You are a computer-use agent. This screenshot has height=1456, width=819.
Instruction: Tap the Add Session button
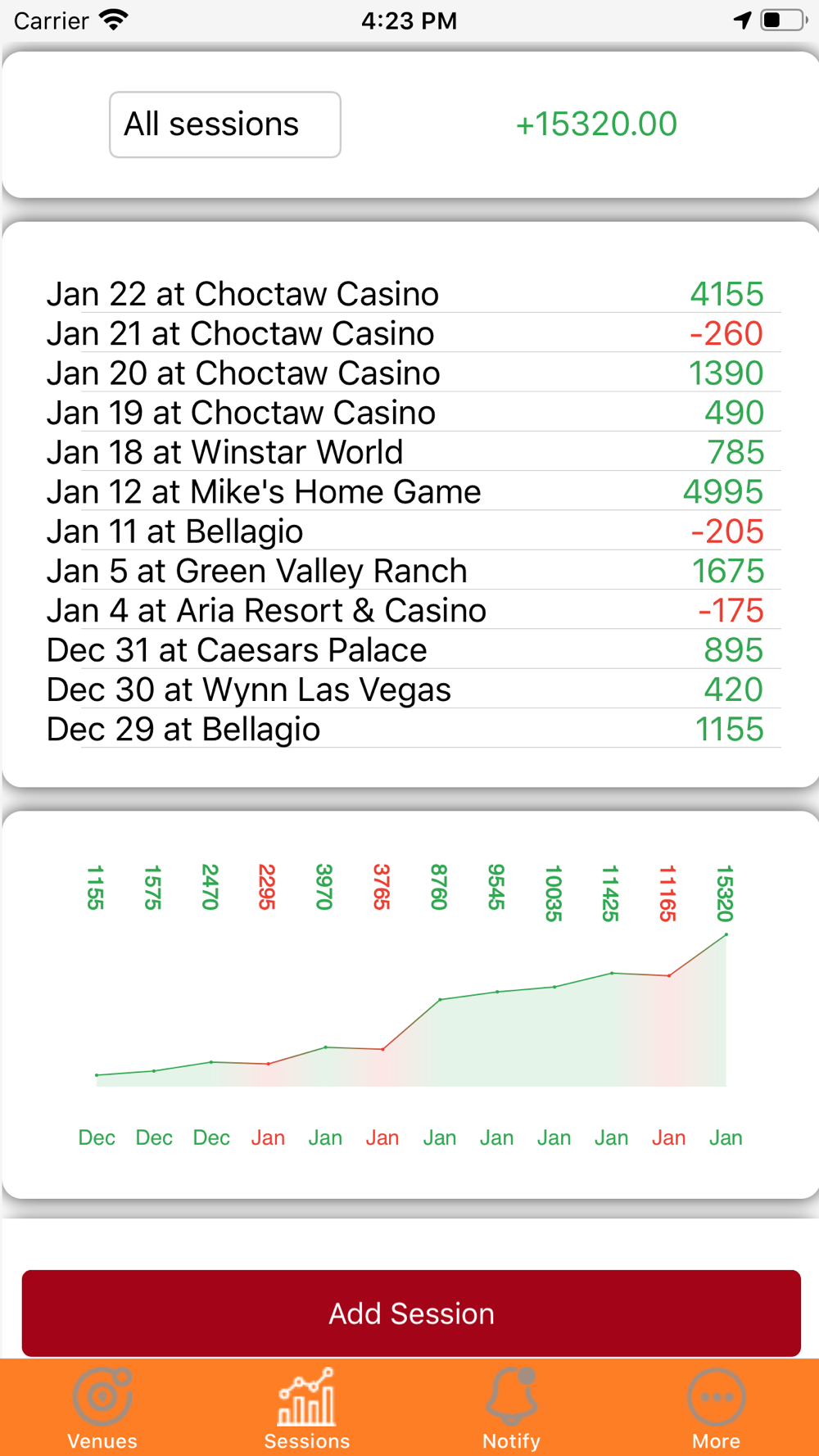[411, 1314]
